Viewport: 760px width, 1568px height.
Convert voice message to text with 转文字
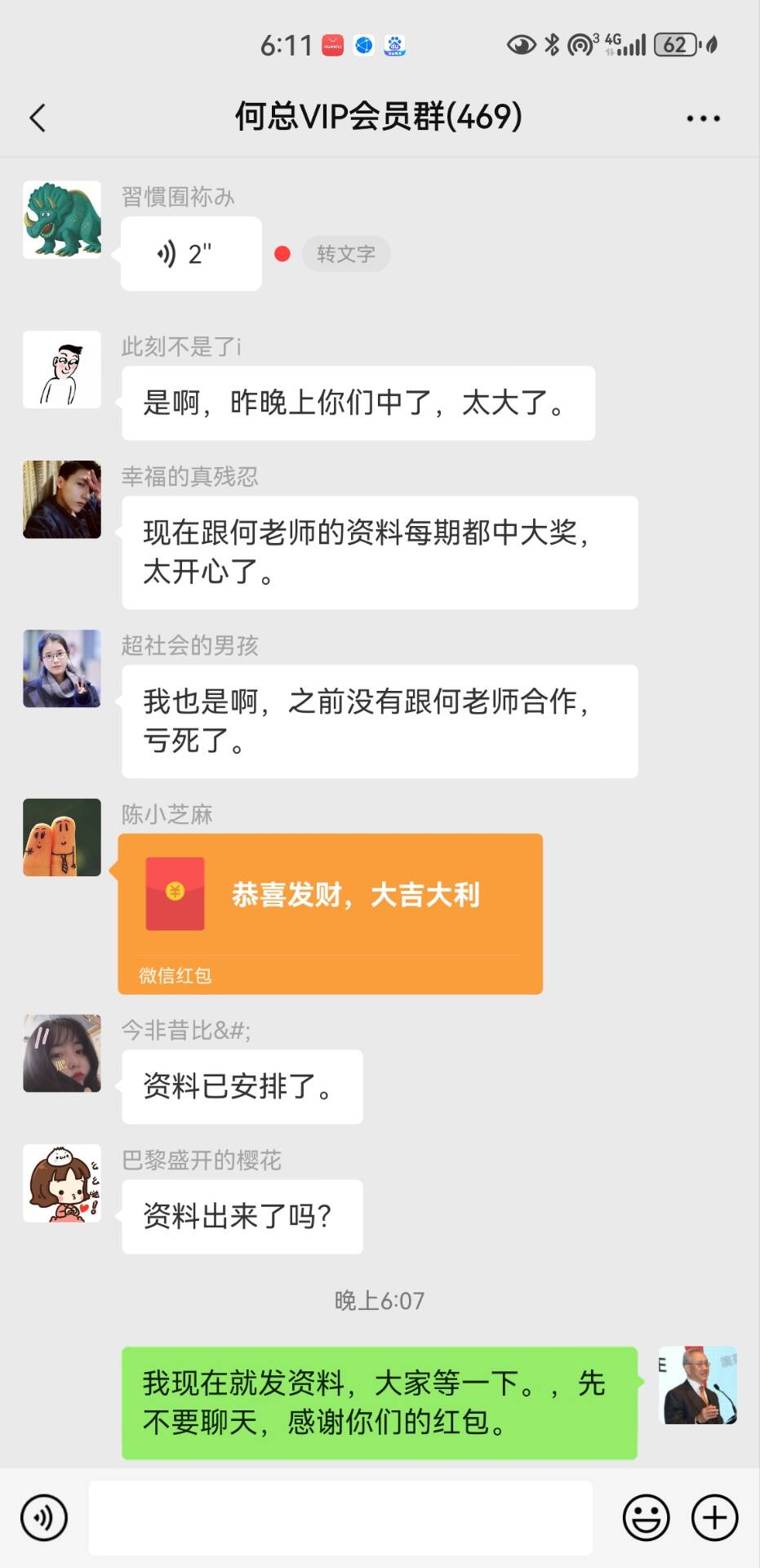(x=345, y=254)
